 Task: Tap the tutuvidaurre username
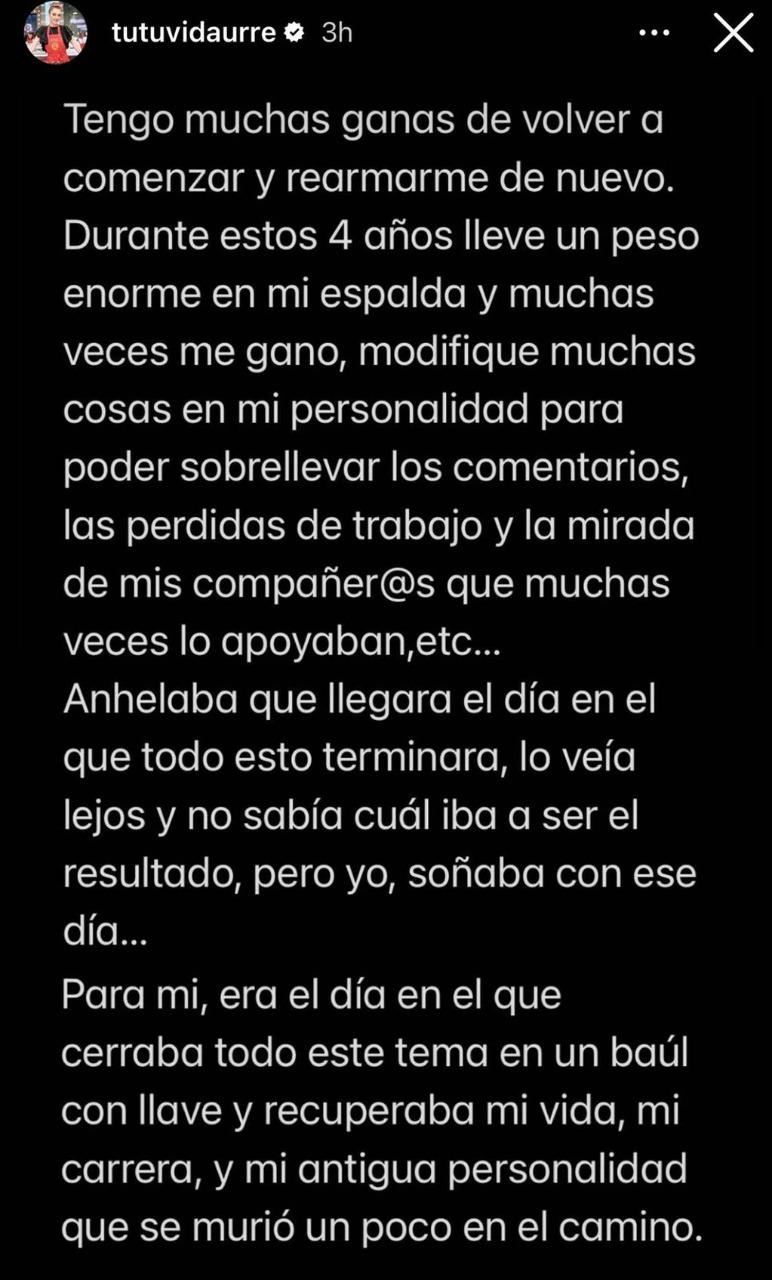point(193,33)
